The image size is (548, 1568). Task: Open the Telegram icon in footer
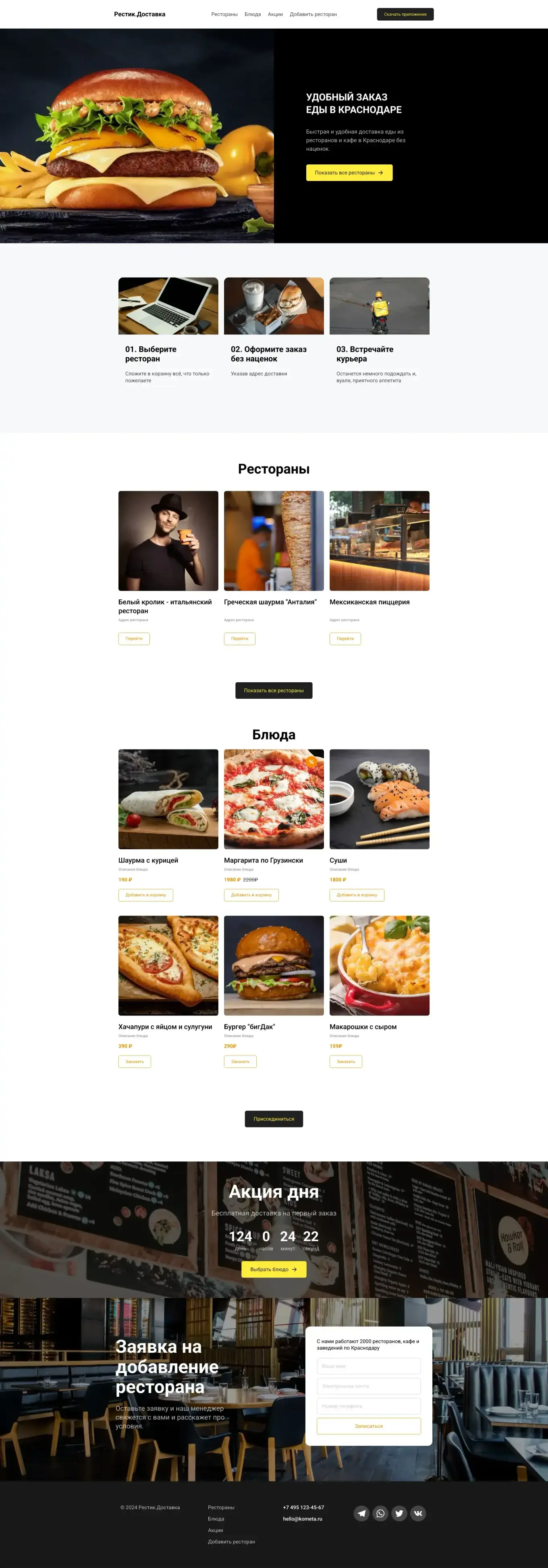(x=362, y=1513)
